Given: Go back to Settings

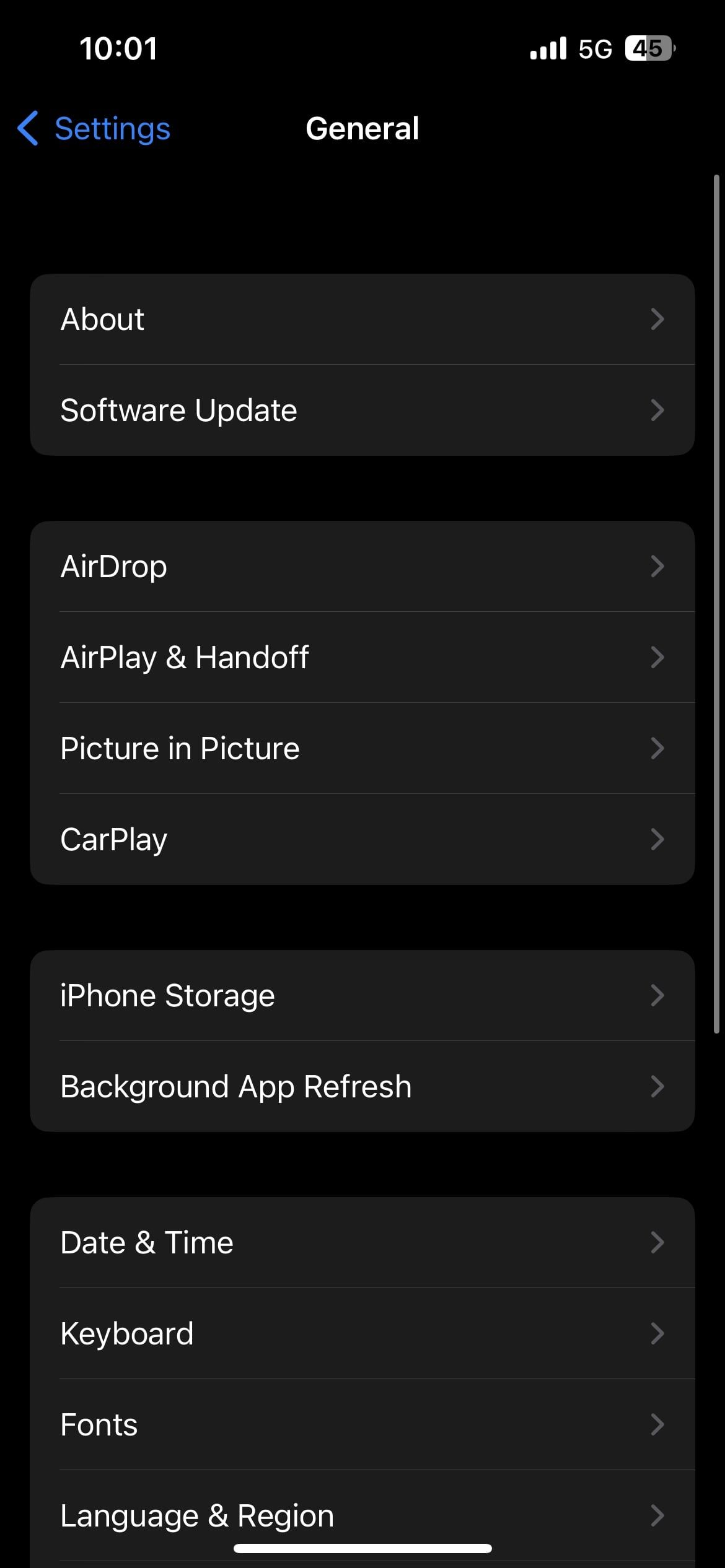Looking at the screenshot, I should tap(94, 129).
